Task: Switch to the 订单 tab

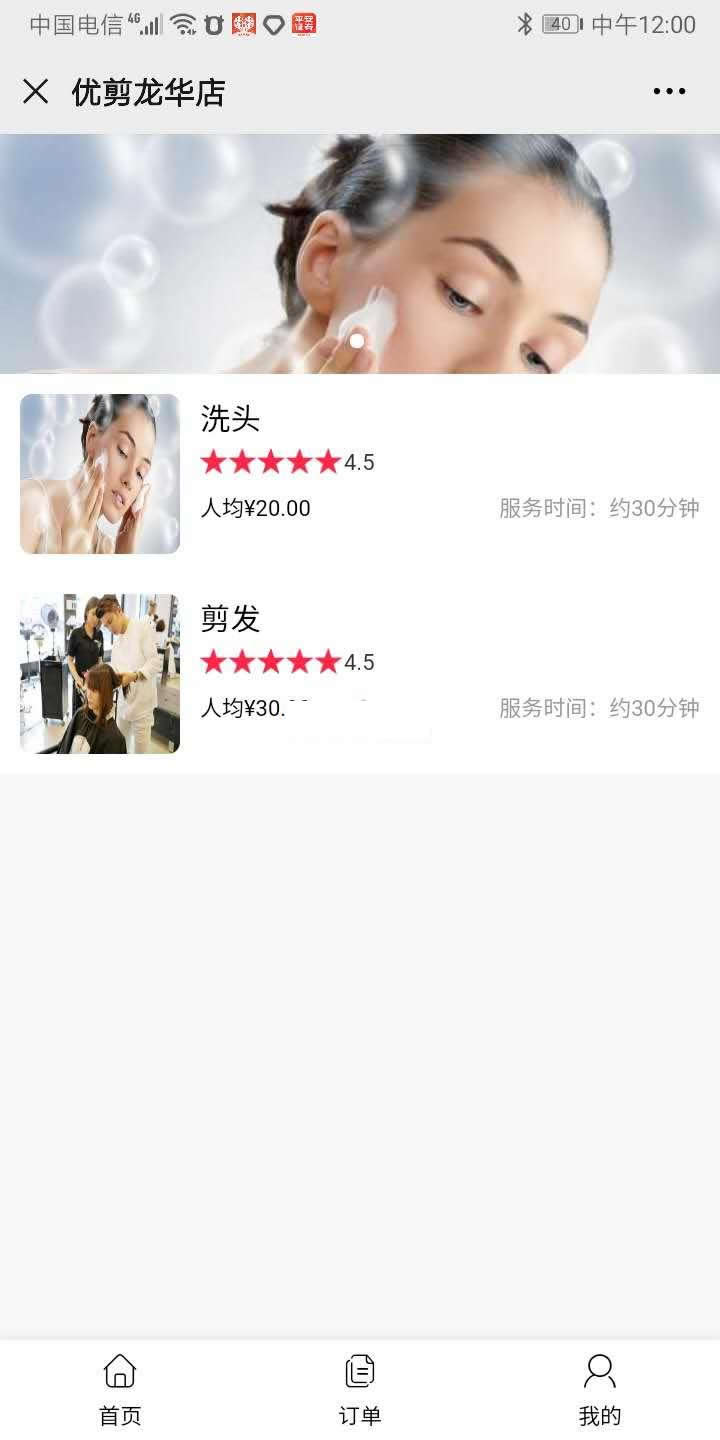Action: pyautogui.click(x=359, y=1390)
